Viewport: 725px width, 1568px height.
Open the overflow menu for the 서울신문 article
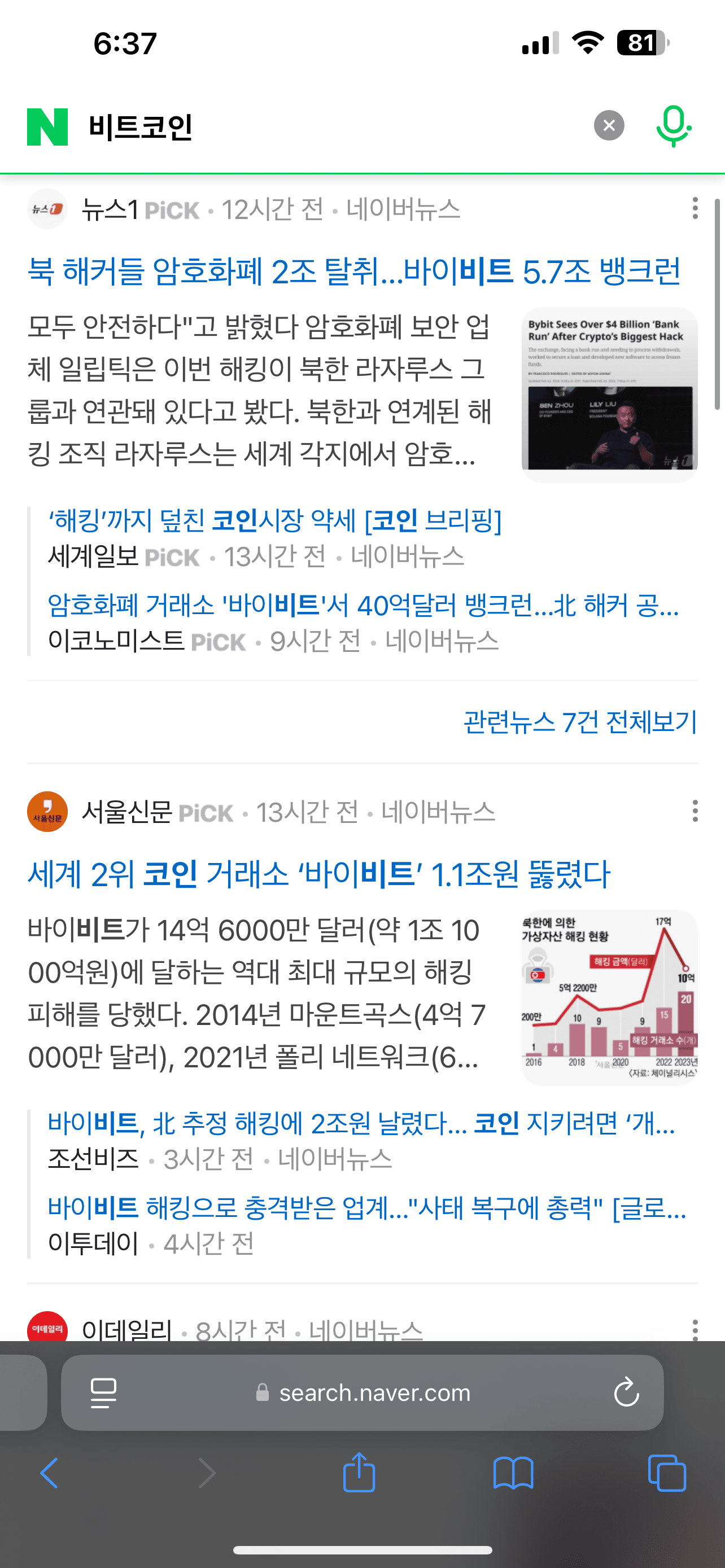coord(695,811)
